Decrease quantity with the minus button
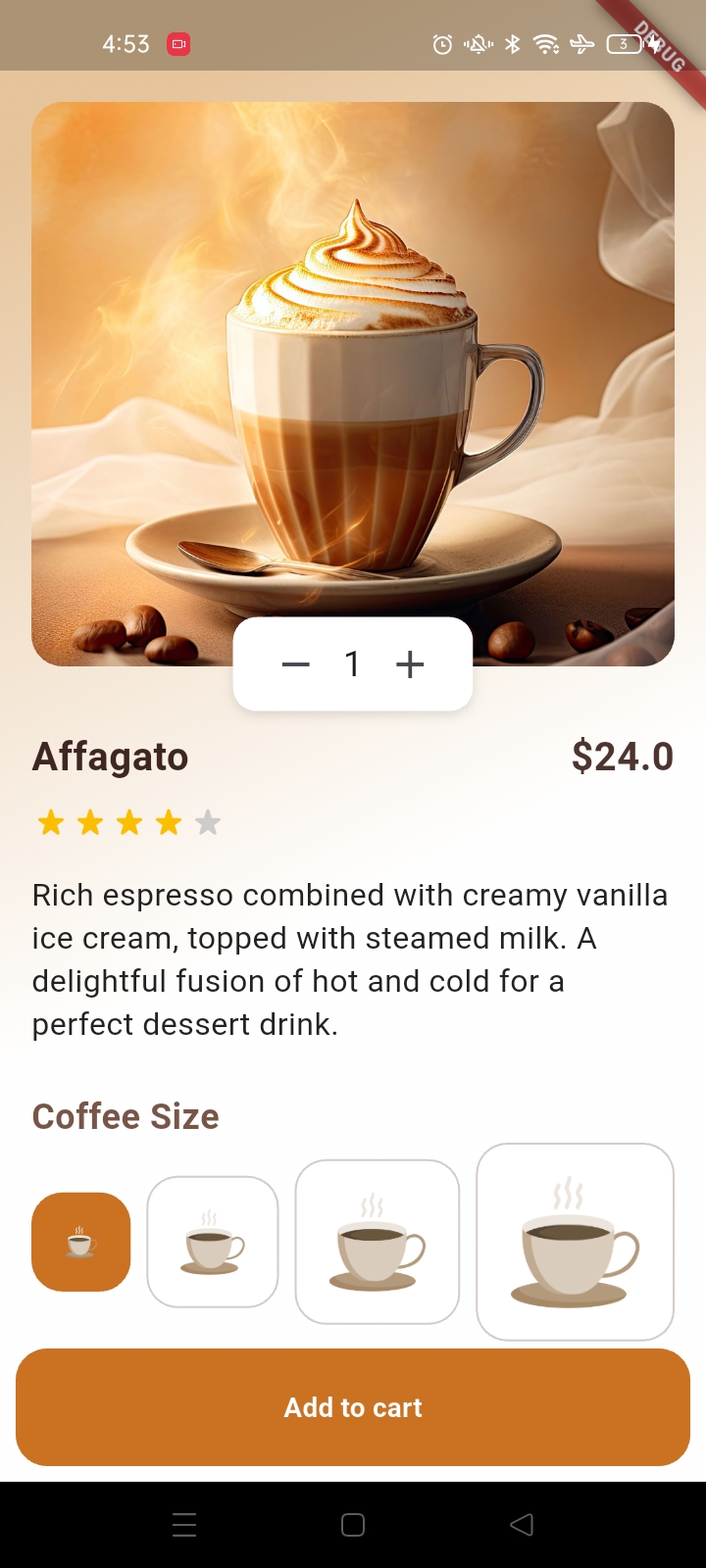Screen dimensions: 706x1568 295,664
